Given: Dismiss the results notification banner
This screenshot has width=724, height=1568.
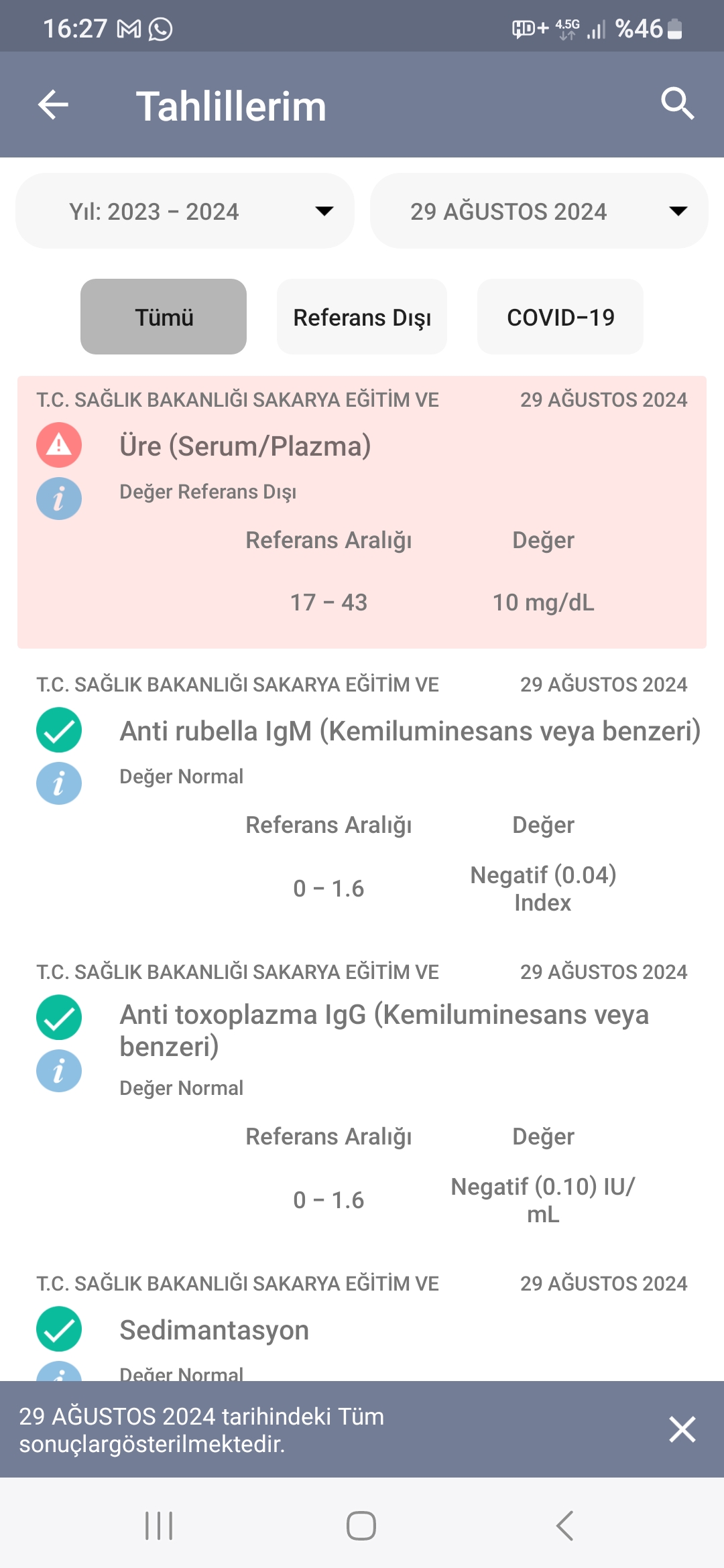Looking at the screenshot, I should [682, 1429].
